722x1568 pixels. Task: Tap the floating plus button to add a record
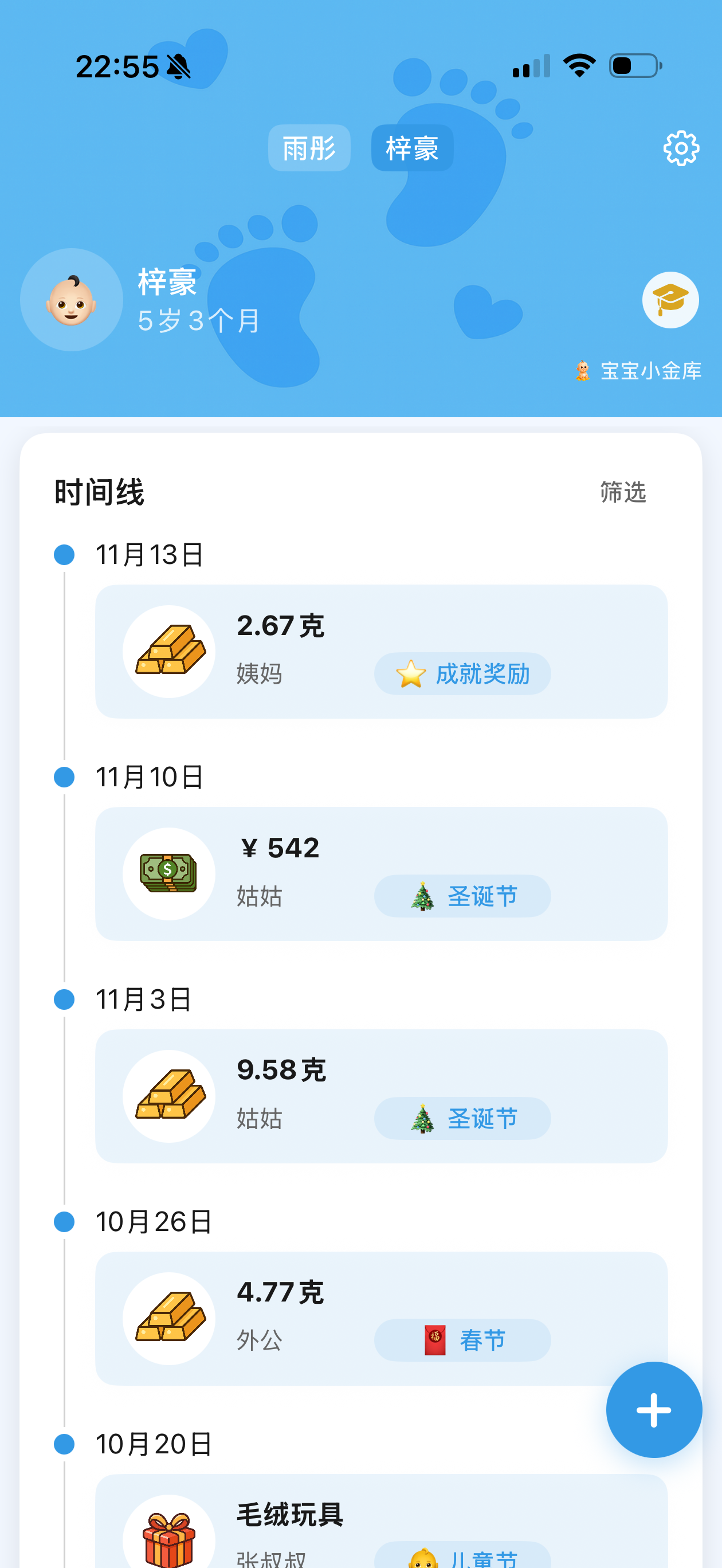pos(654,1412)
